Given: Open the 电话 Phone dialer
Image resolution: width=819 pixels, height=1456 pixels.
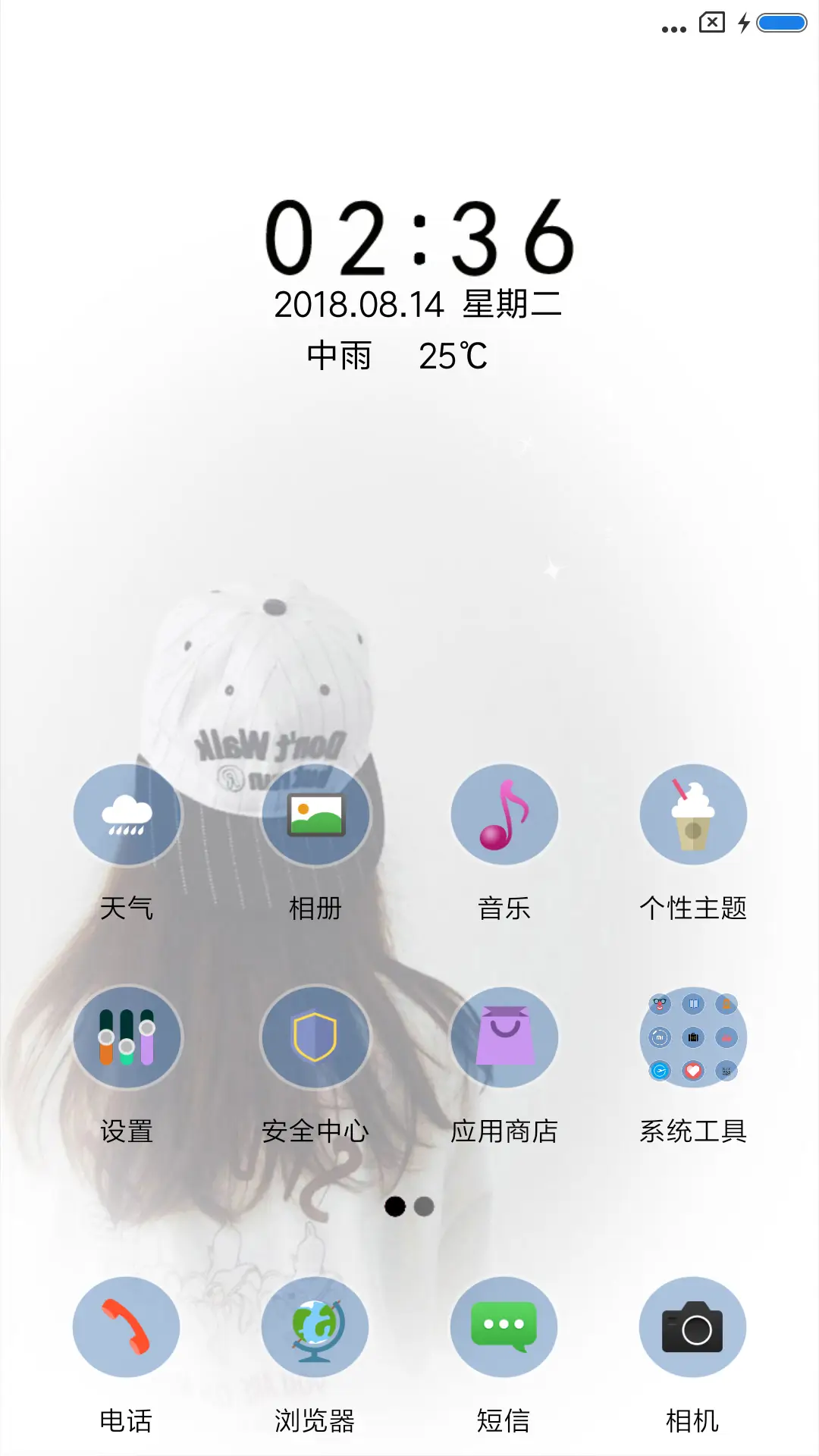Looking at the screenshot, I should 126,1326.
